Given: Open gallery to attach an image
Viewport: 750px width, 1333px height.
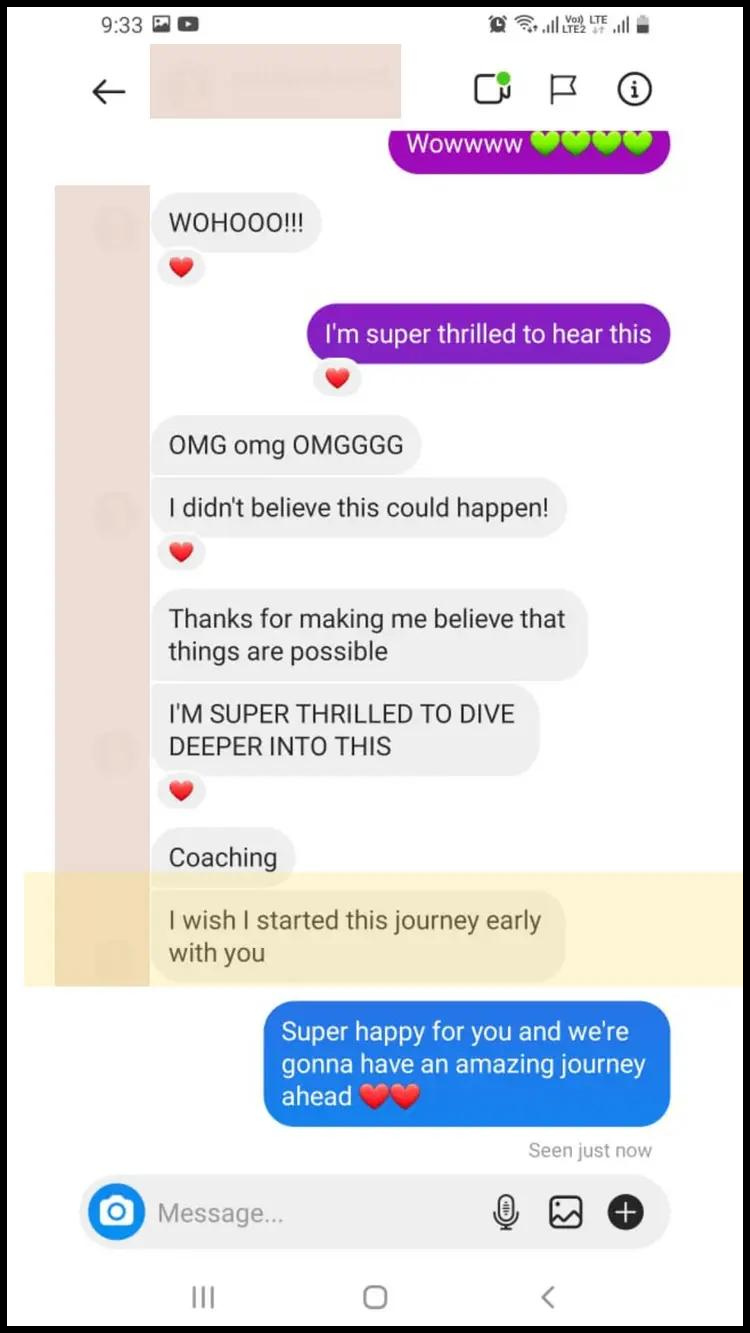Looking at the screenshot, I should (x=565, y=1213).
